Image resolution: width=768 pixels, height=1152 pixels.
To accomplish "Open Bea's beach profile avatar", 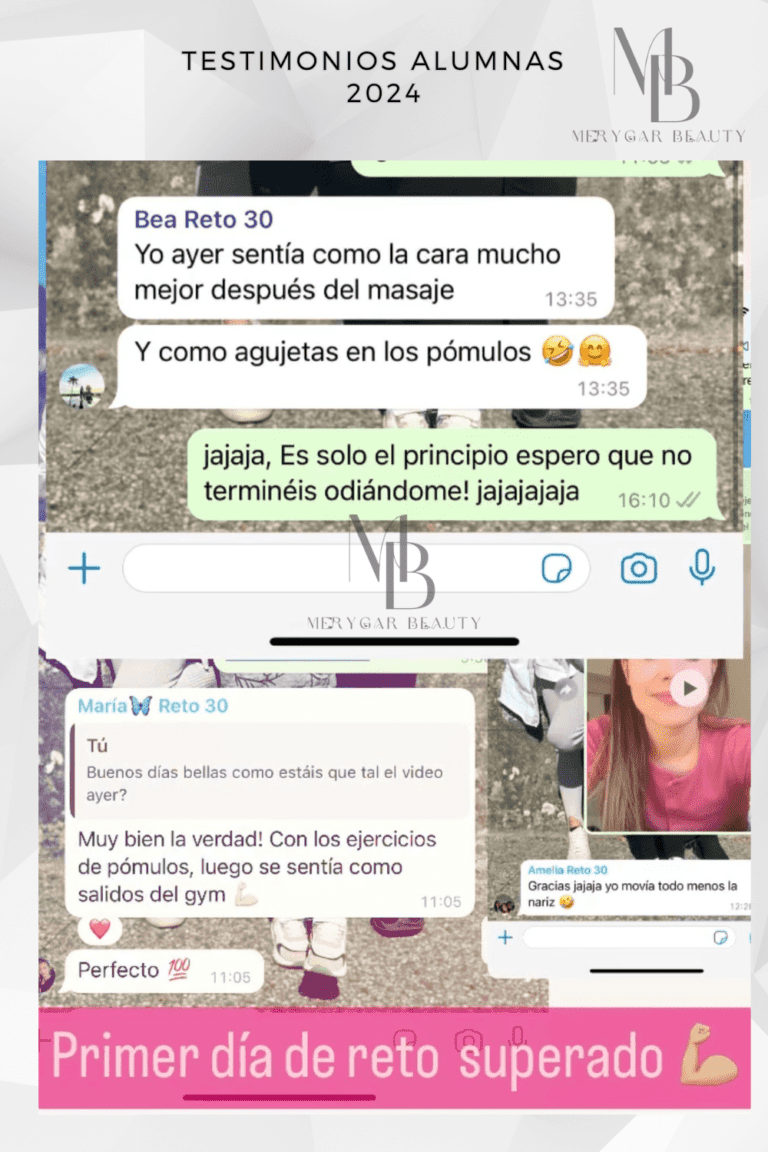I will [83, 386].
